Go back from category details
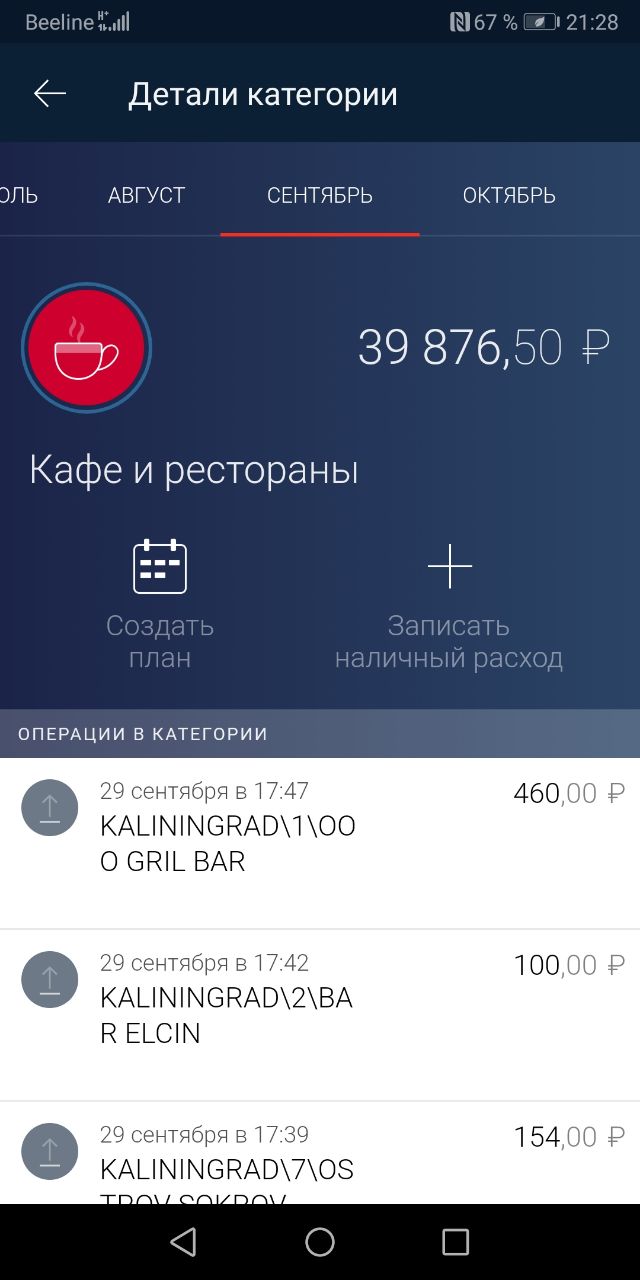 (x=49, y=94)
